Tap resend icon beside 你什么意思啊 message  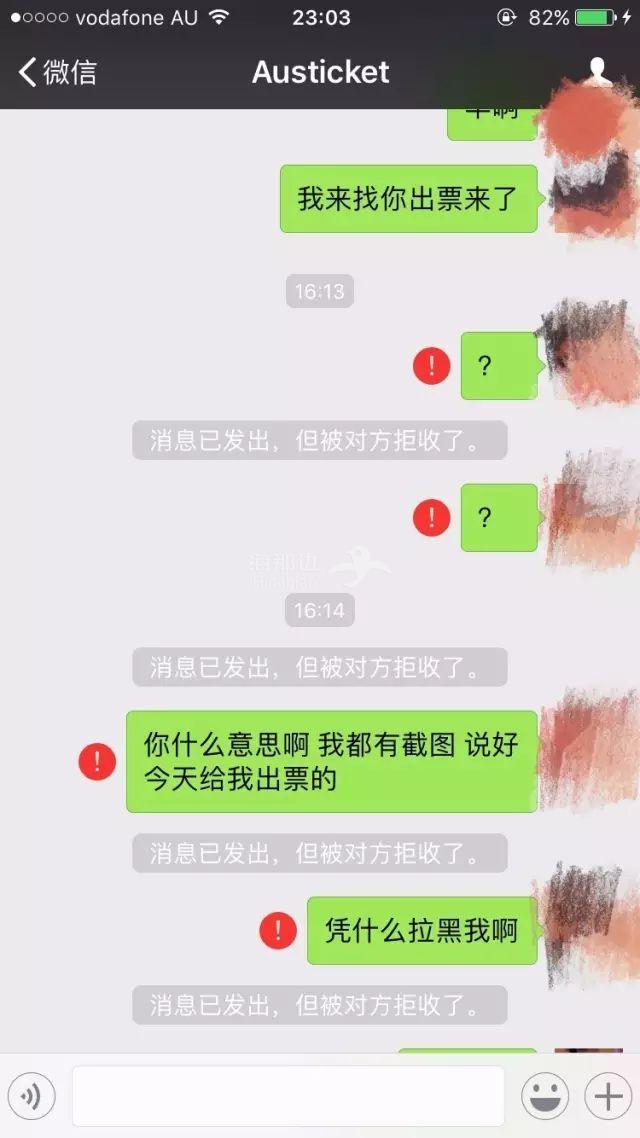click(97, 762)
